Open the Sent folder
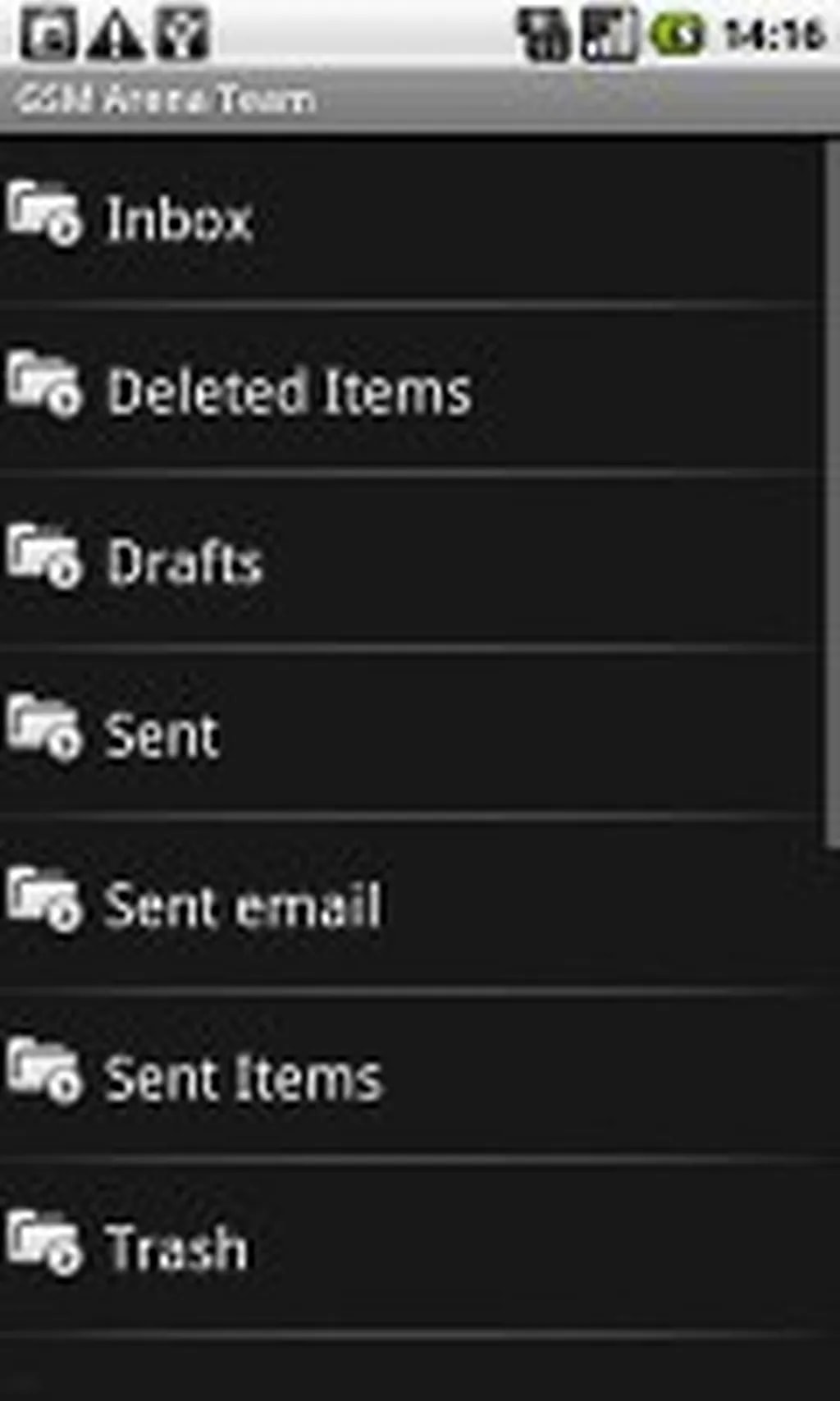 [162, 735]
